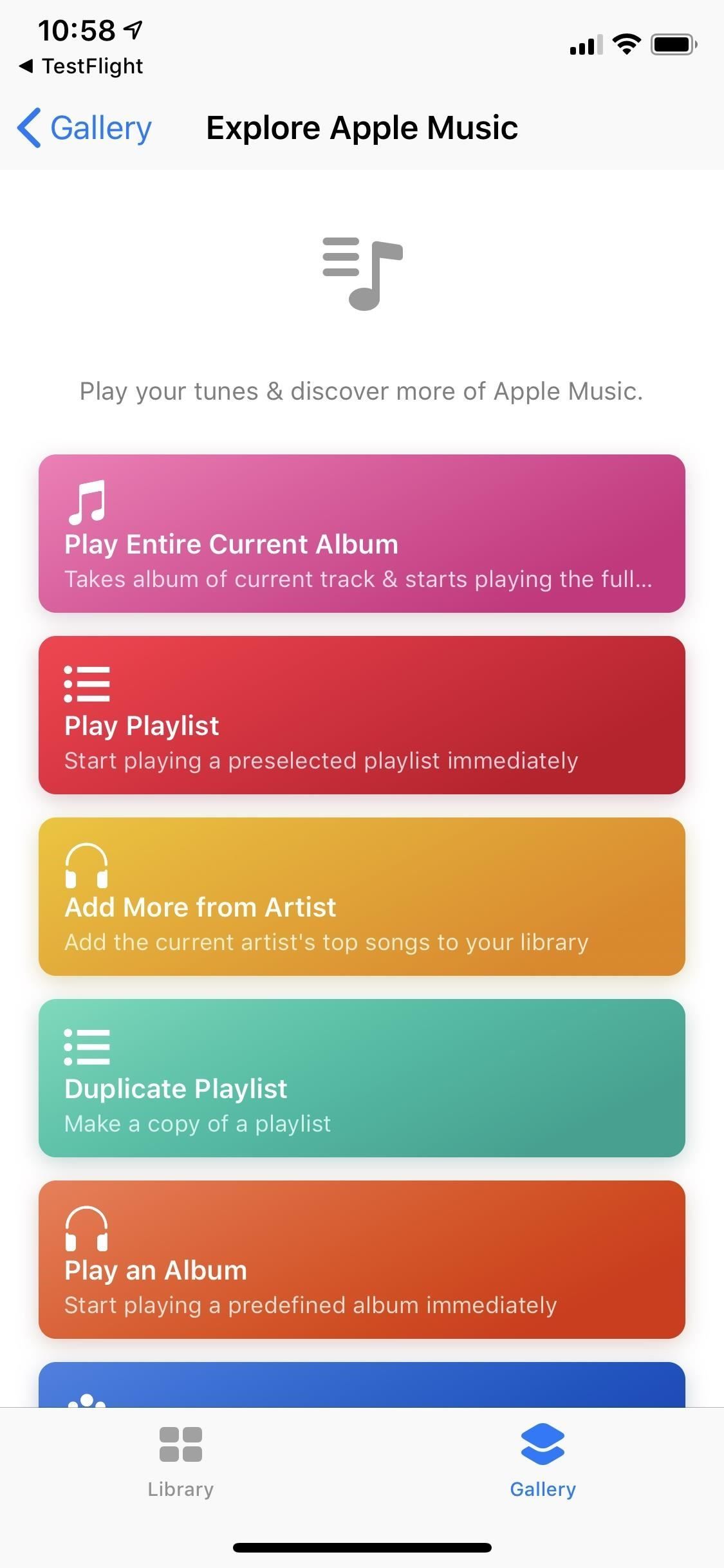Viewport: 724px width, 1568px height.
Task: Return to TestFlight via the status bar link
Action: point(81,65)
